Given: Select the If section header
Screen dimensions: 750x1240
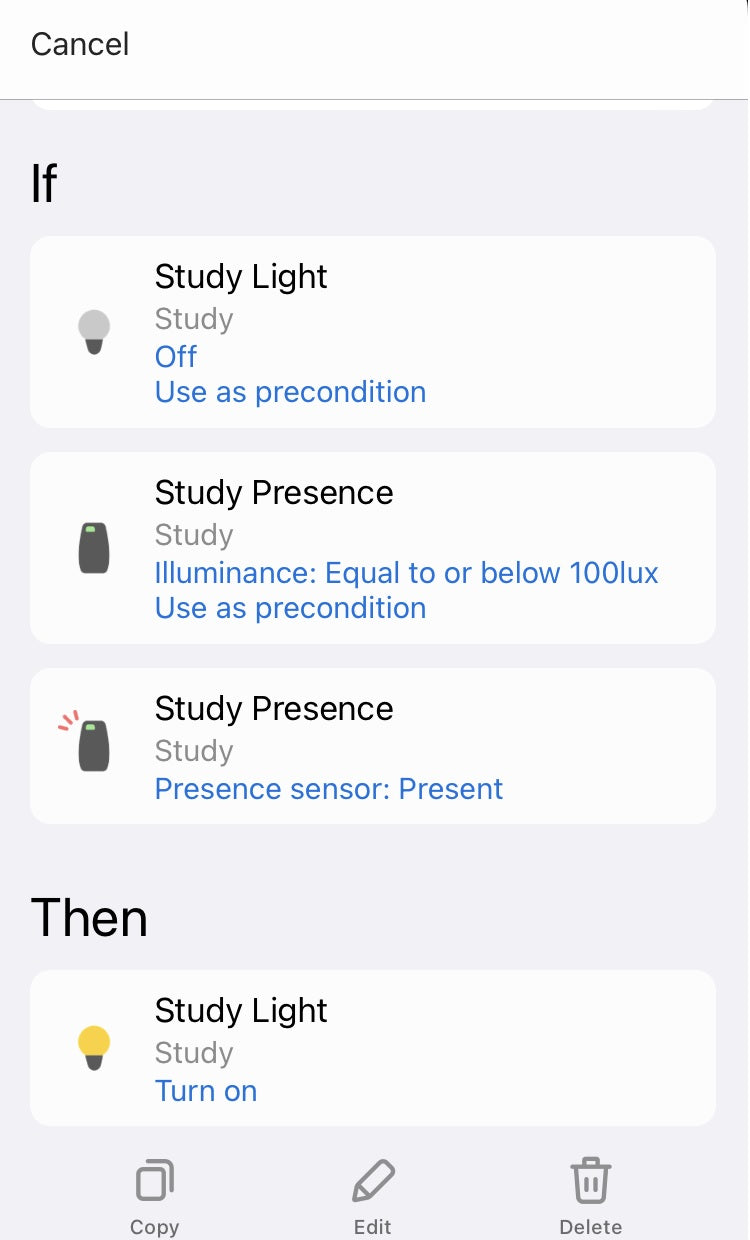Looking at the screenshot, I should 43,182.
